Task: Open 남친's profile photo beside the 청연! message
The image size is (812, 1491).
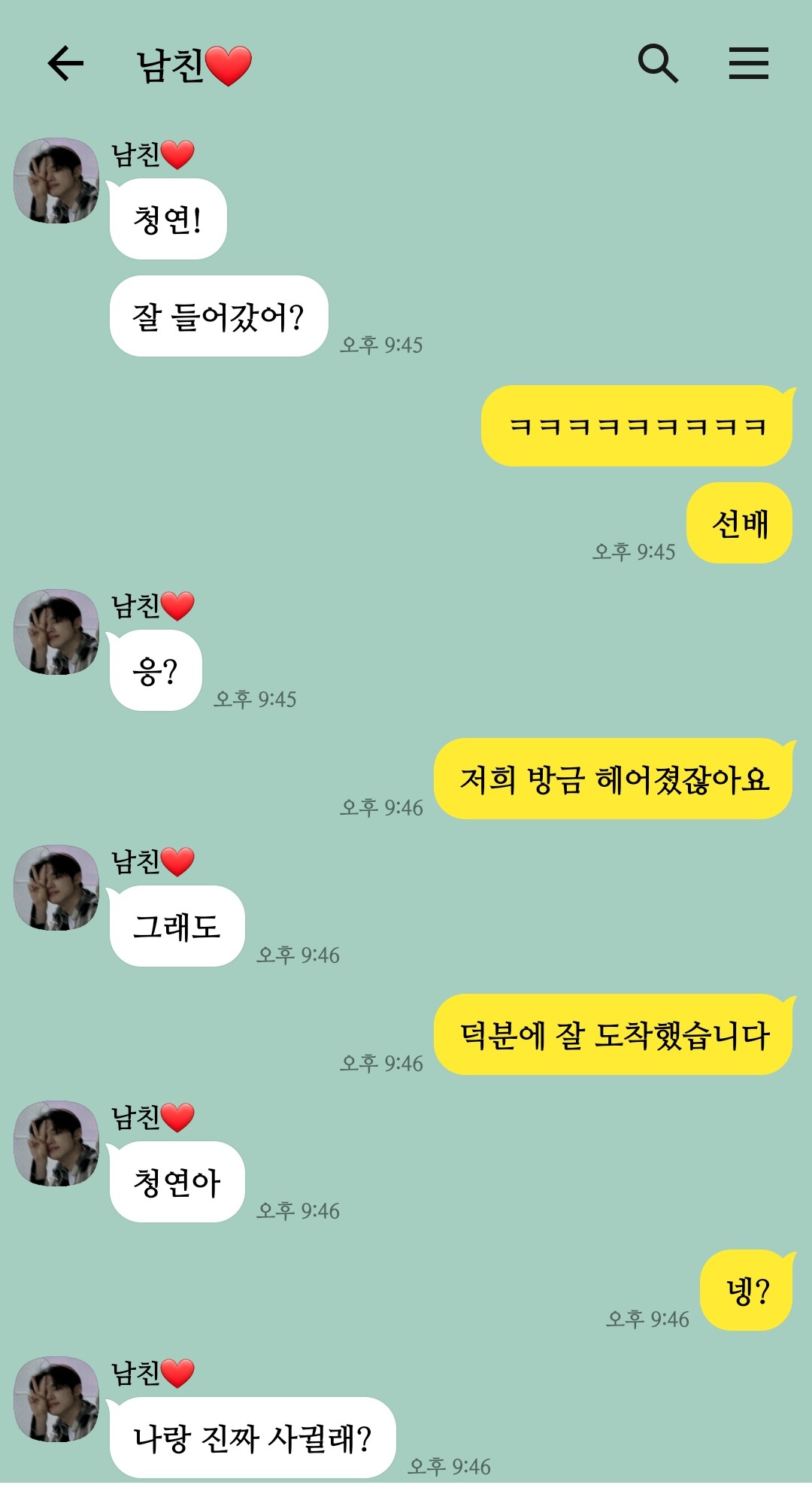Action: click(x=56, y=181)
